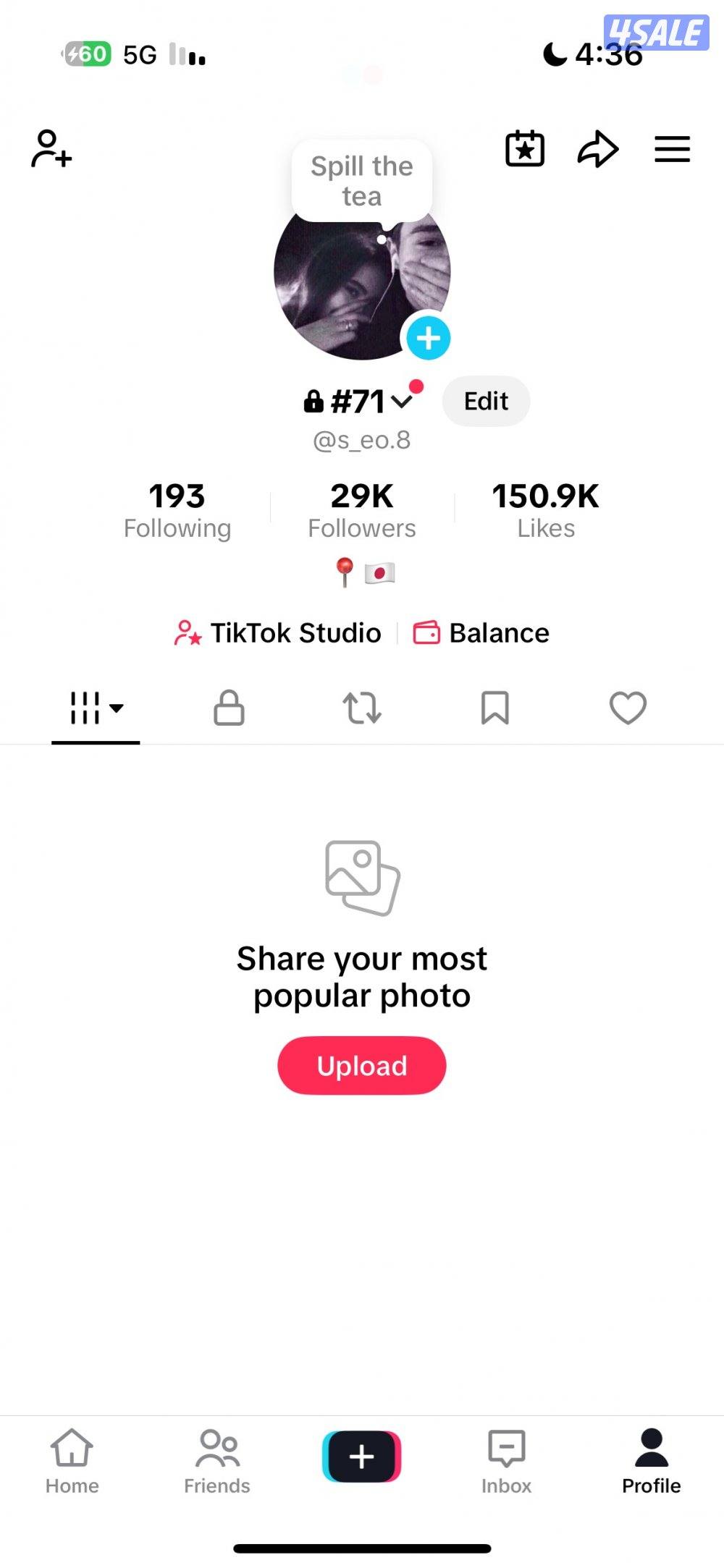This screenshot has height=1568, width=724.
Task: Share this profile
Action: point(598,149)
